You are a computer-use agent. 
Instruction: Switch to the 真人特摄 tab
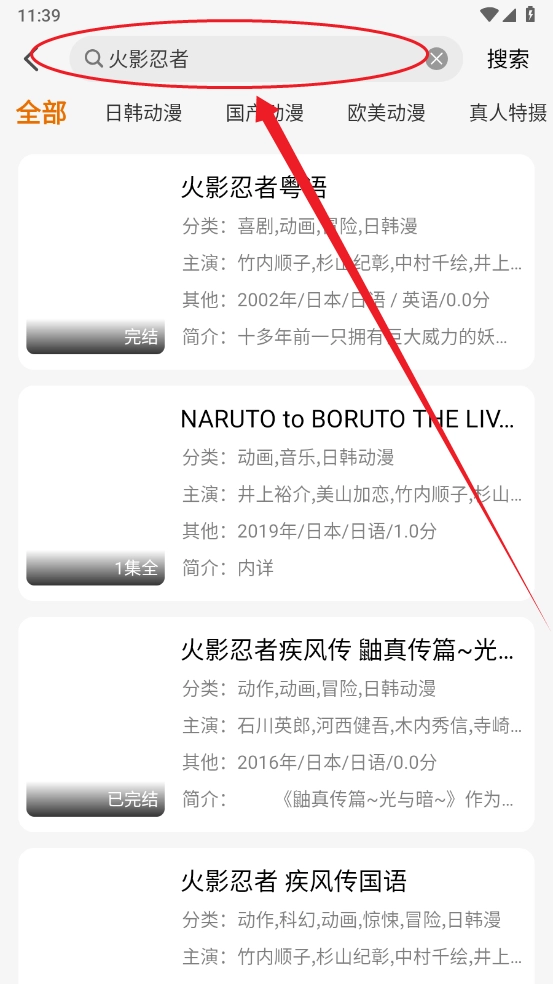coord(508,113)
